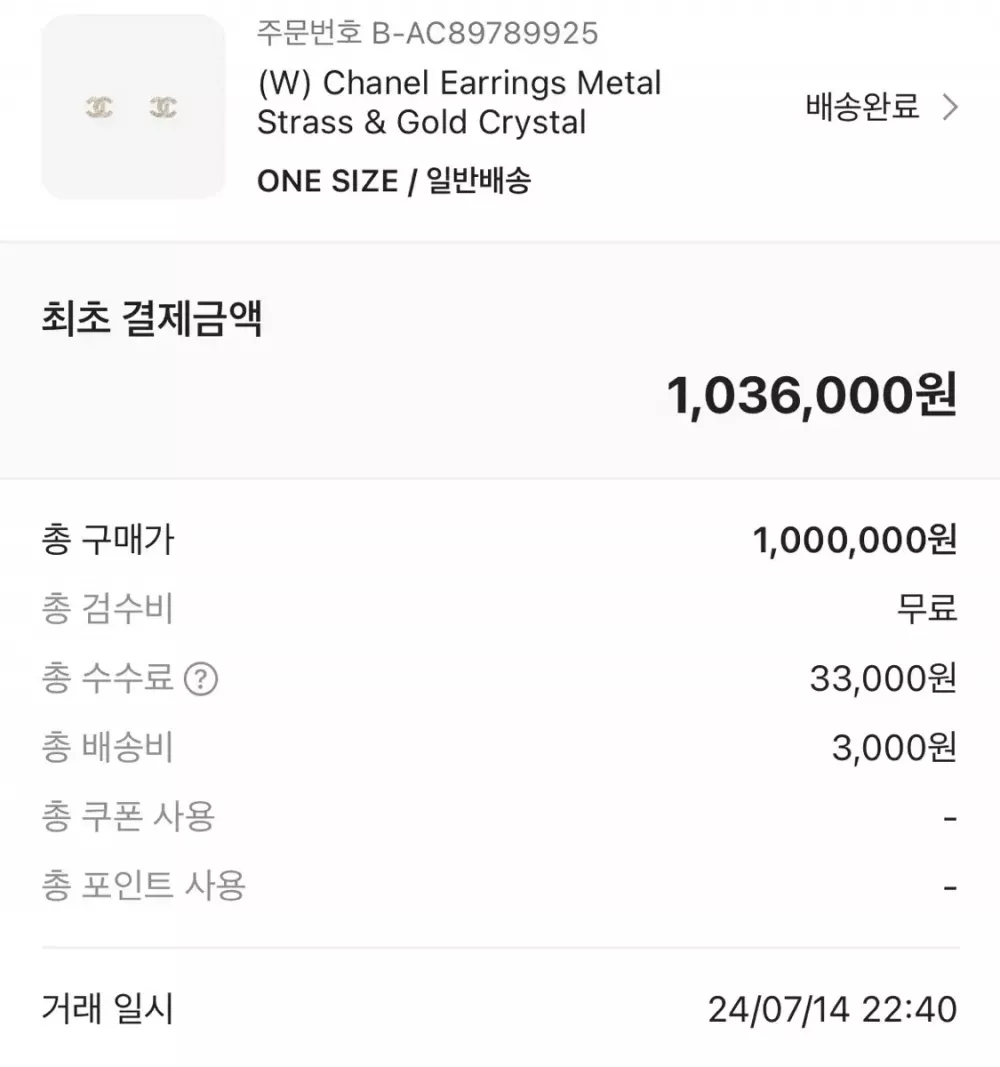Viewport: 1000px width, 1067px height.
Task: Show help for 총 수수료 fee
Action: pos(201,680)
